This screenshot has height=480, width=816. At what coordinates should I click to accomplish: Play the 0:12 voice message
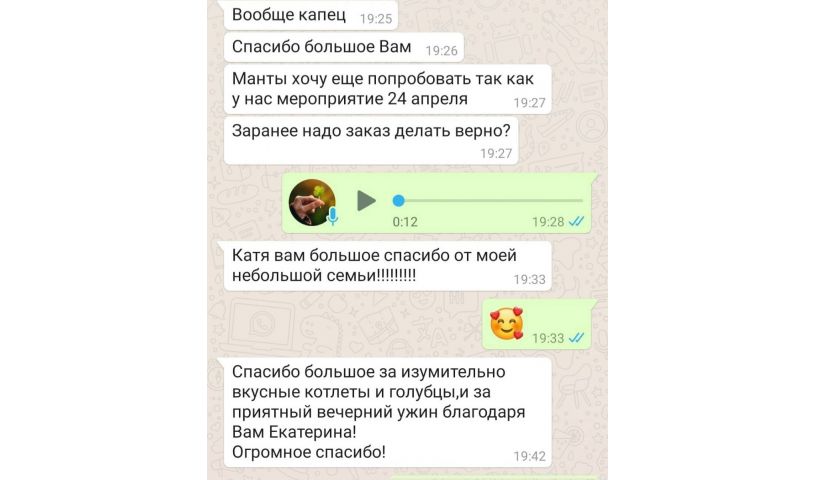click(366, 201)
